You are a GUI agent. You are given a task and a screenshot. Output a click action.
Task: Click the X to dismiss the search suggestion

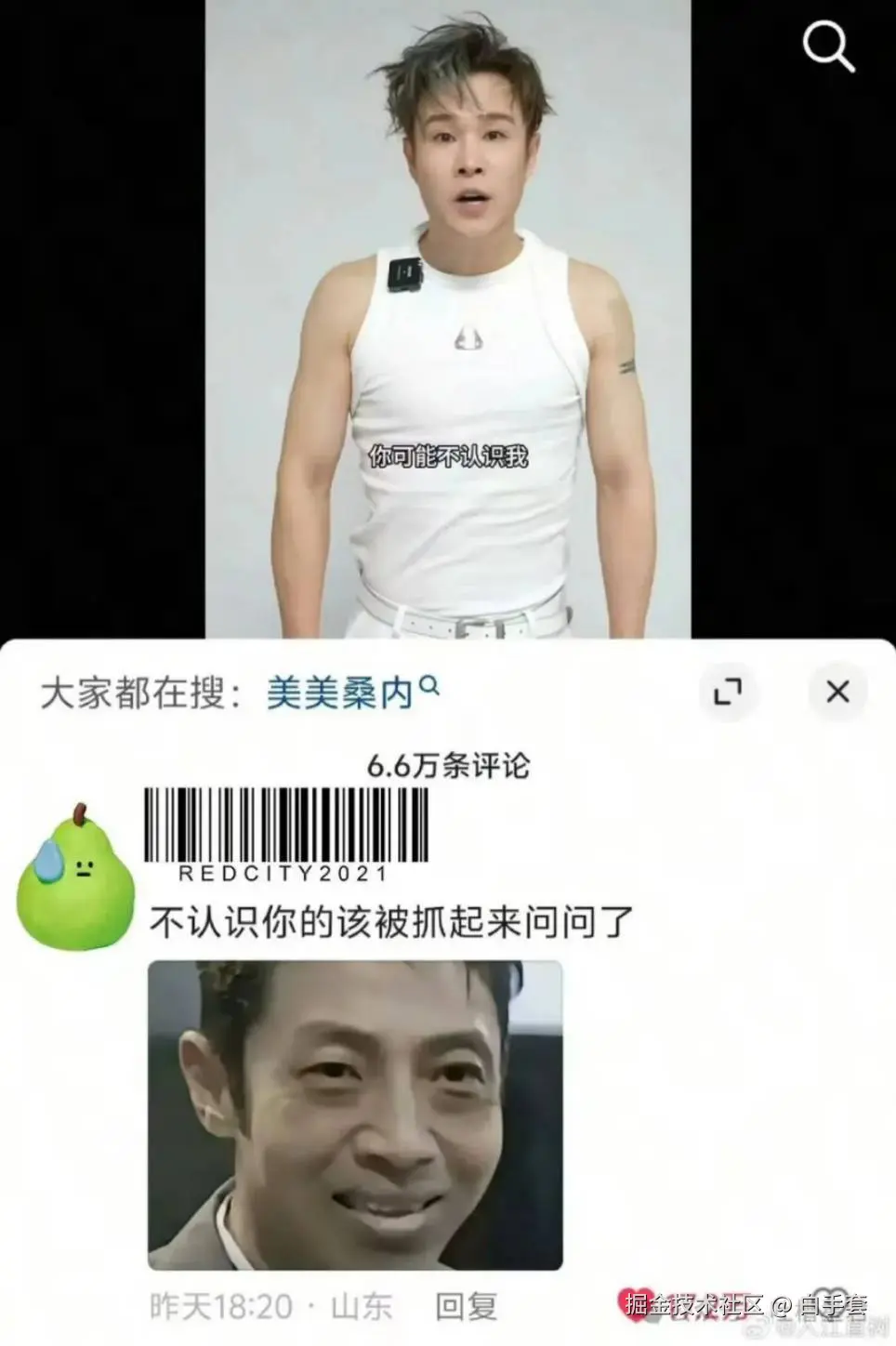pyautogui.click(x=837, y=692)
